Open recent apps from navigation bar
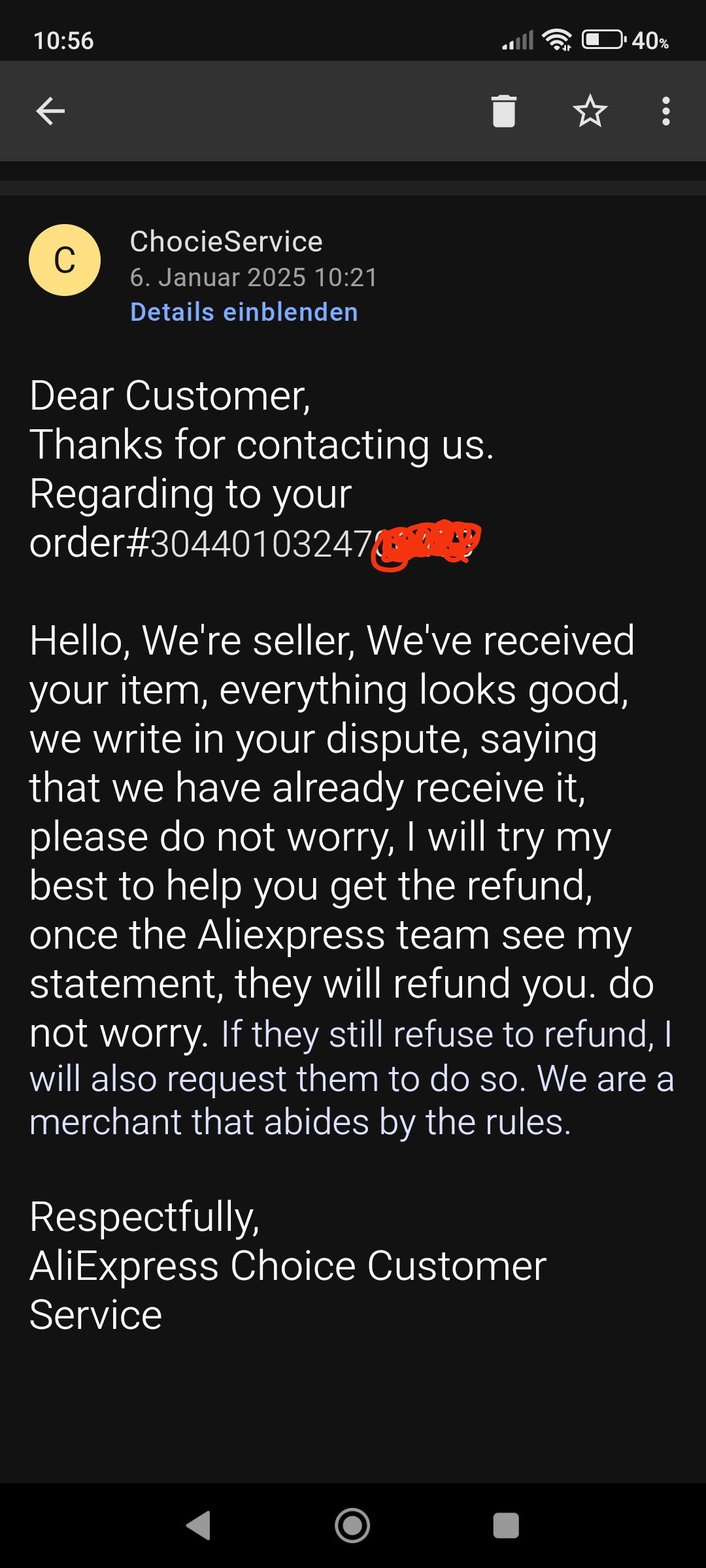 click(505, 1526)
